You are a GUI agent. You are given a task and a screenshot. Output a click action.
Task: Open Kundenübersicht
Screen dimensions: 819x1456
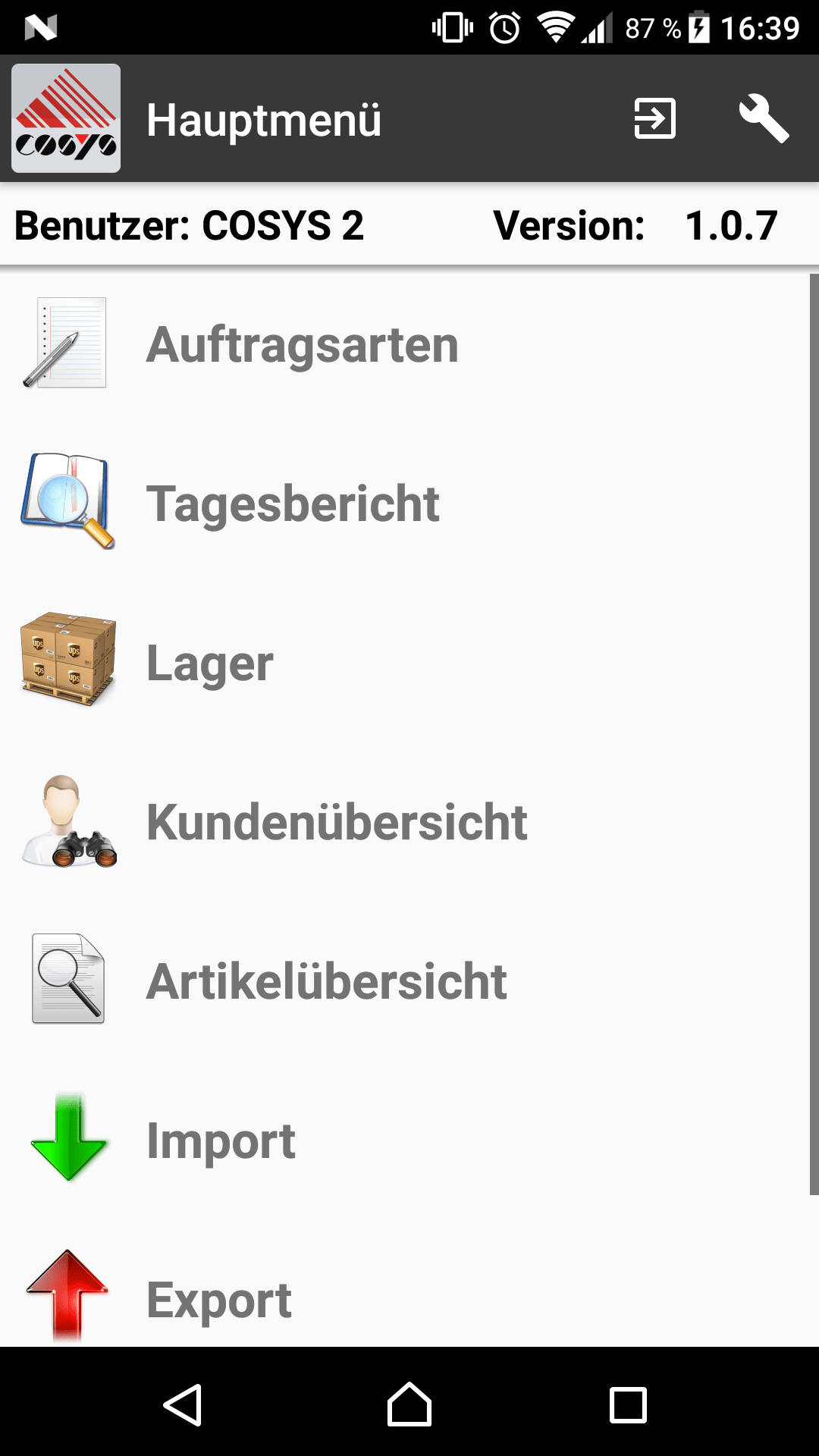tap(337, 822)
